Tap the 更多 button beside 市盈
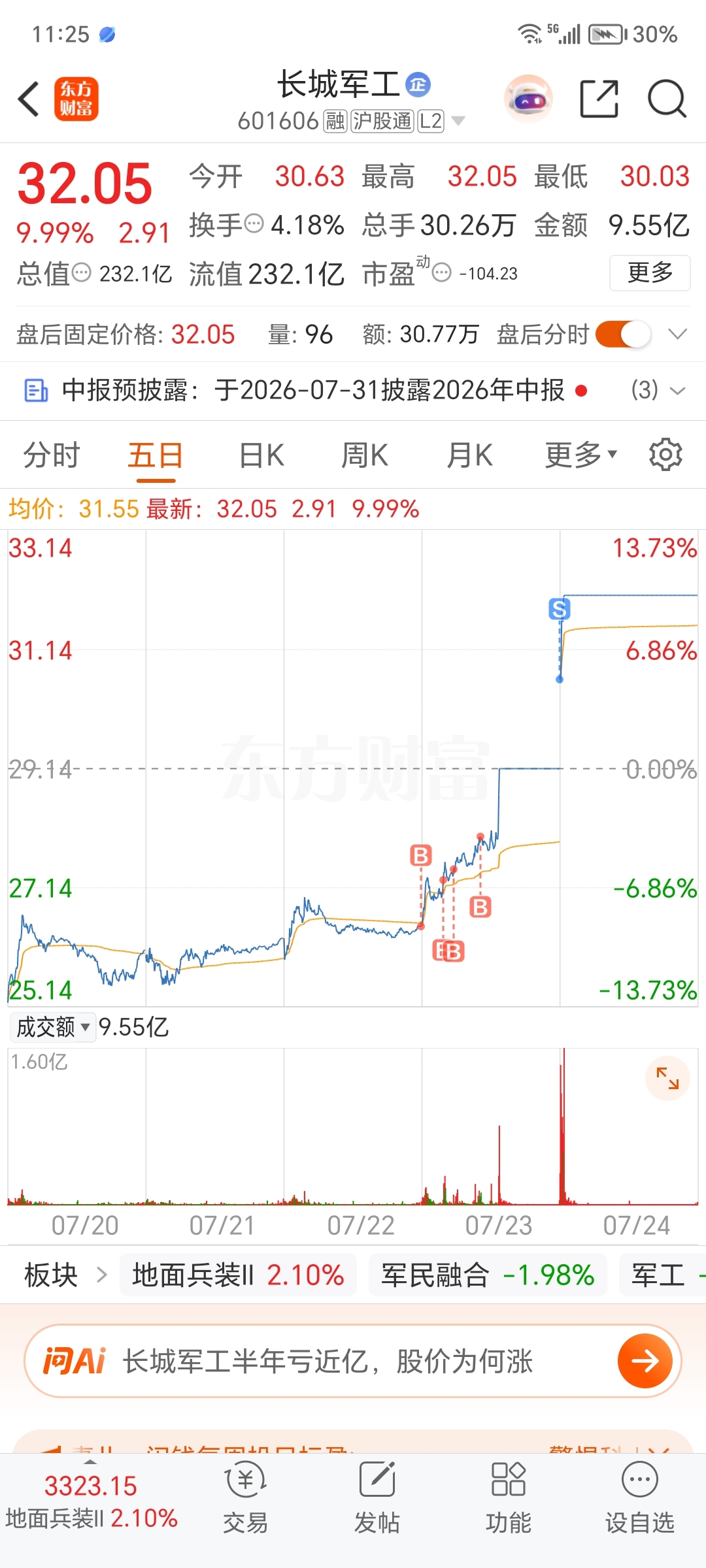Screen dimensions: 706x1568 pos(650,273)
